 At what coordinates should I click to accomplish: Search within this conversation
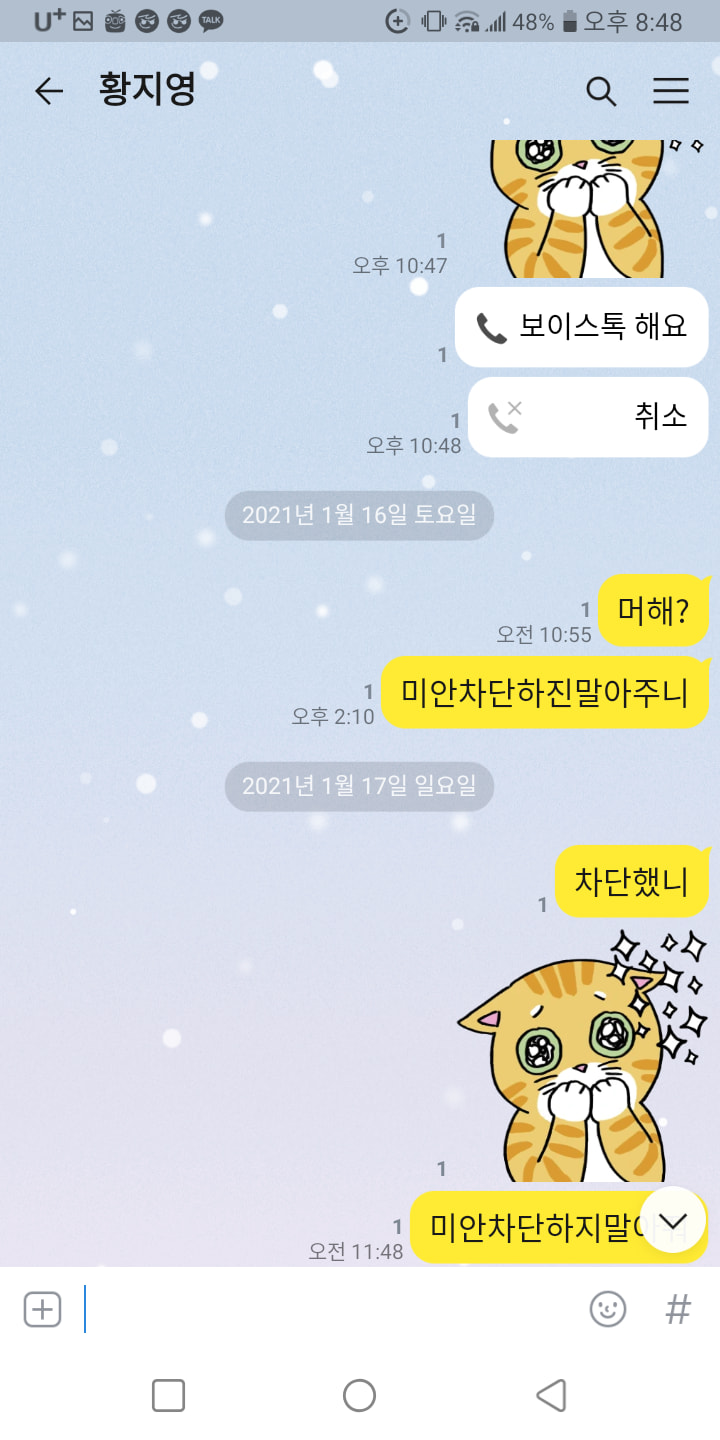coord(600,92)
